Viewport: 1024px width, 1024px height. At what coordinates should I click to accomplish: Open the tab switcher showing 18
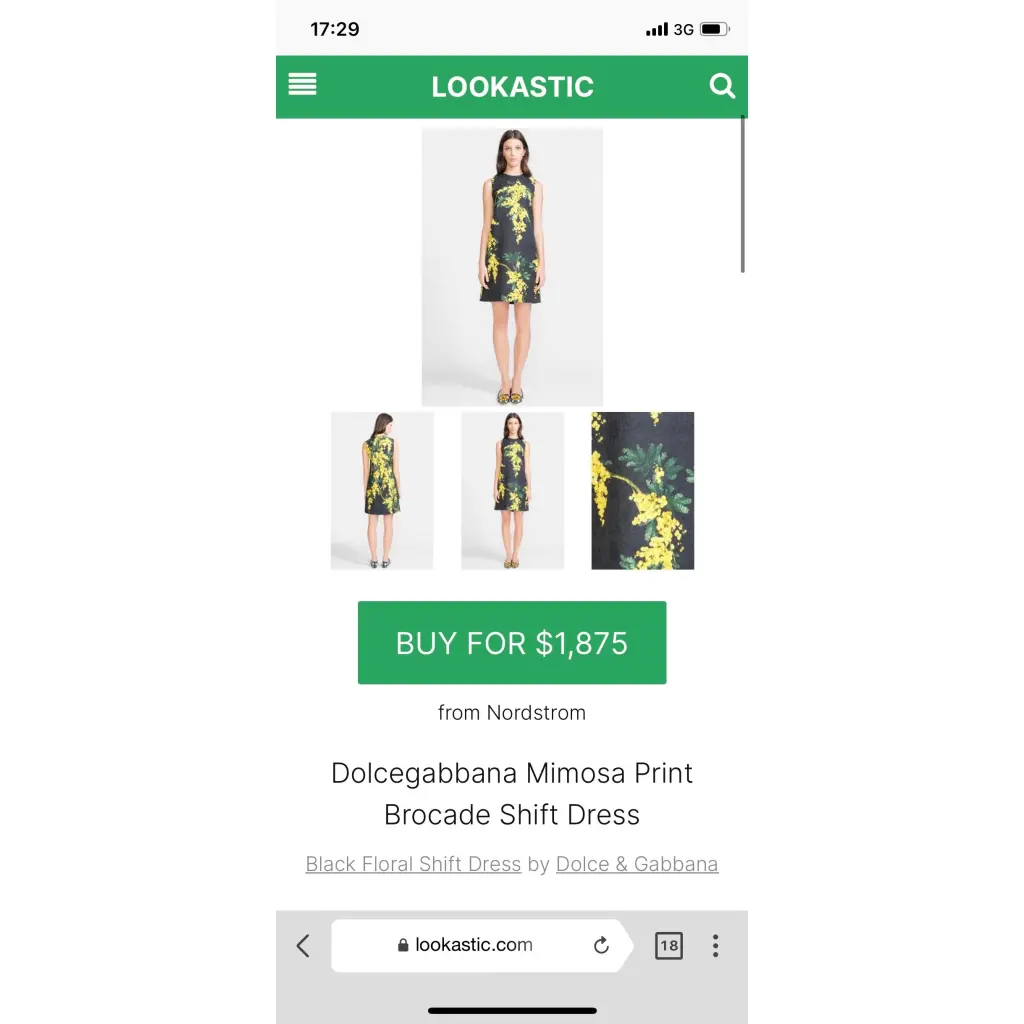pyautogui.click(x=669, y=946)
